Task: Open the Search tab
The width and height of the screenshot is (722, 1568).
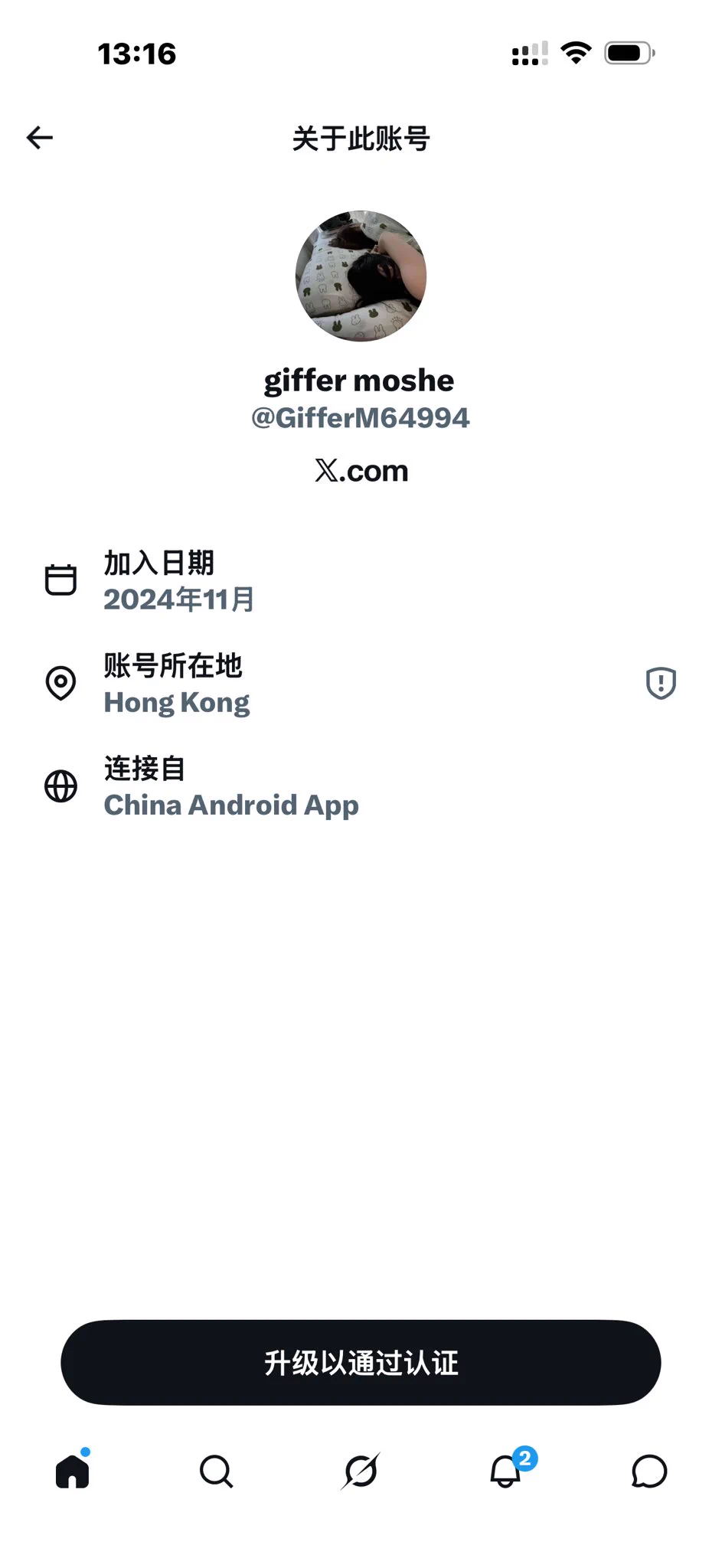Action: point(217,1471)
